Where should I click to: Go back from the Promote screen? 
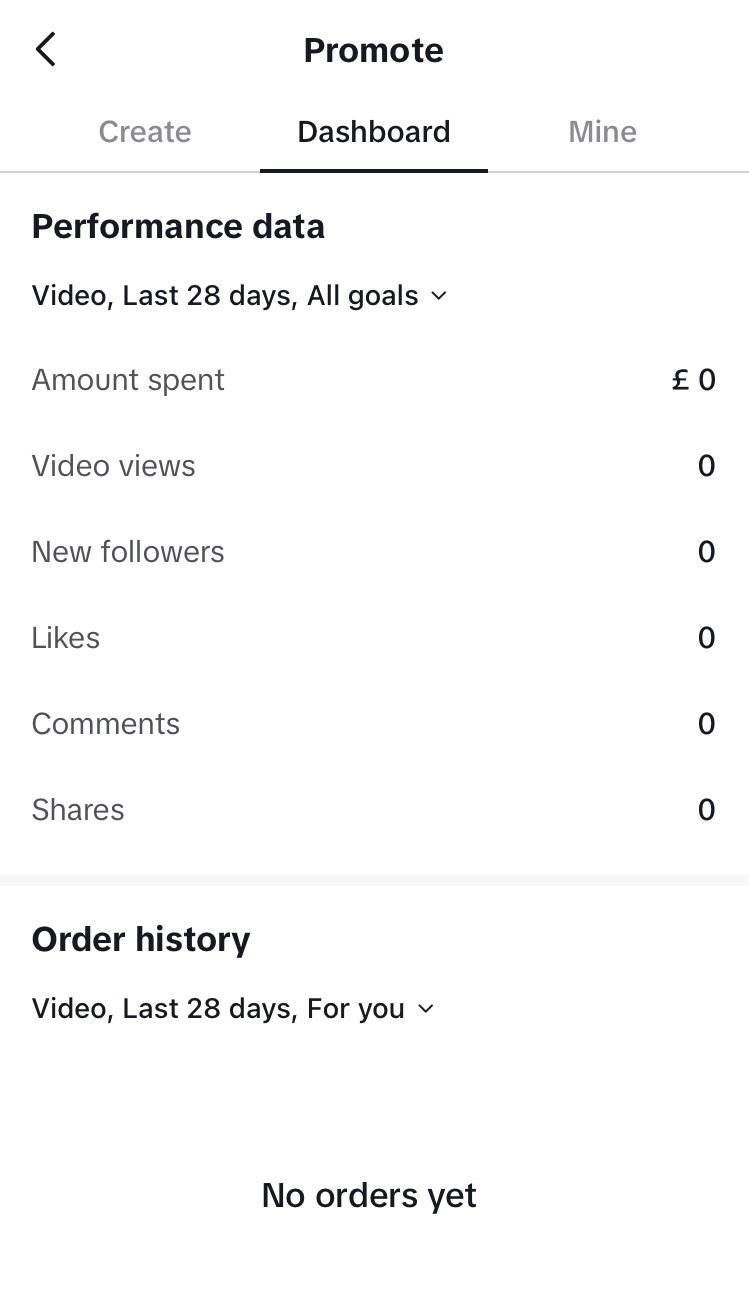coord(46,49)
